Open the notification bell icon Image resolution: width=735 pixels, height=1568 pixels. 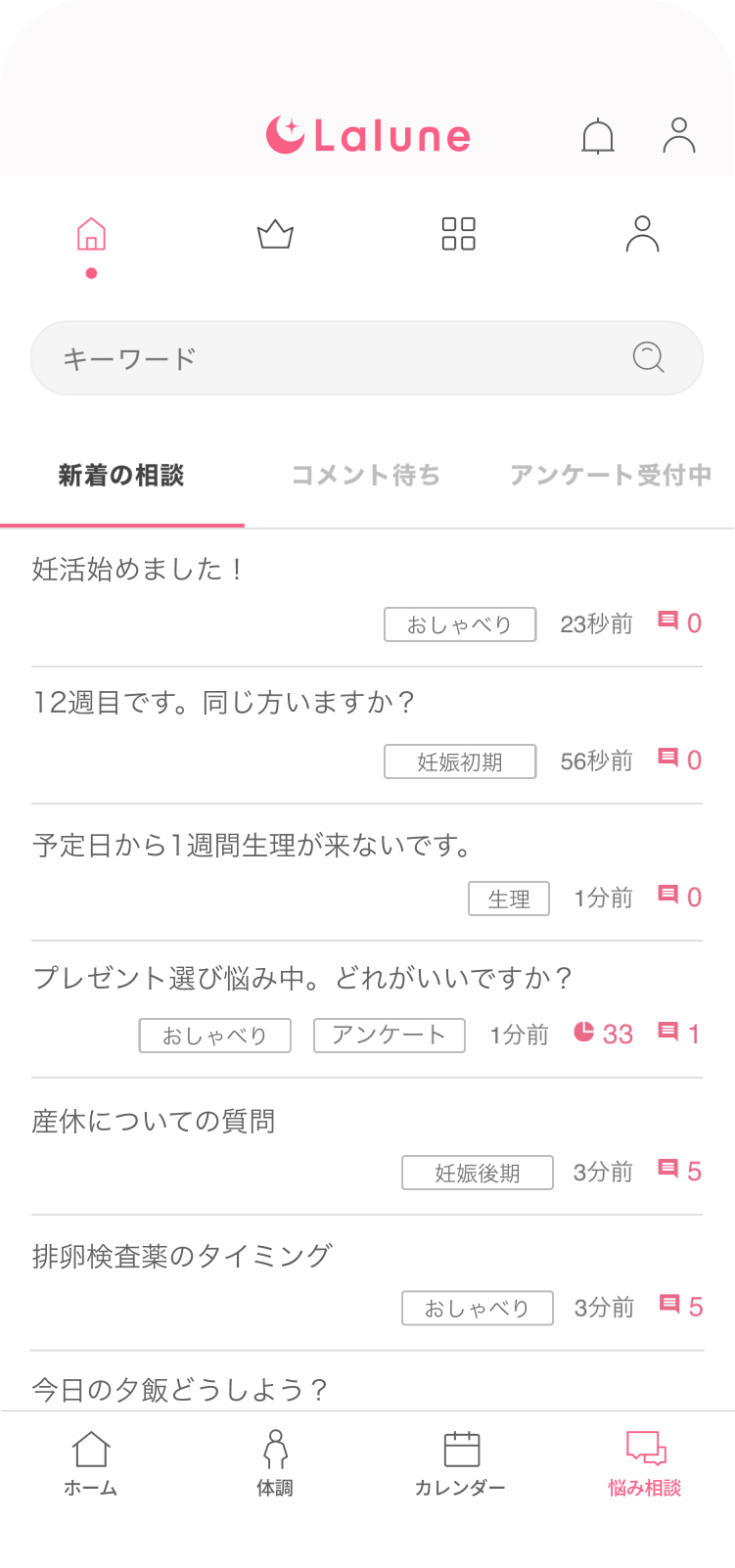[x=599, y=136]
